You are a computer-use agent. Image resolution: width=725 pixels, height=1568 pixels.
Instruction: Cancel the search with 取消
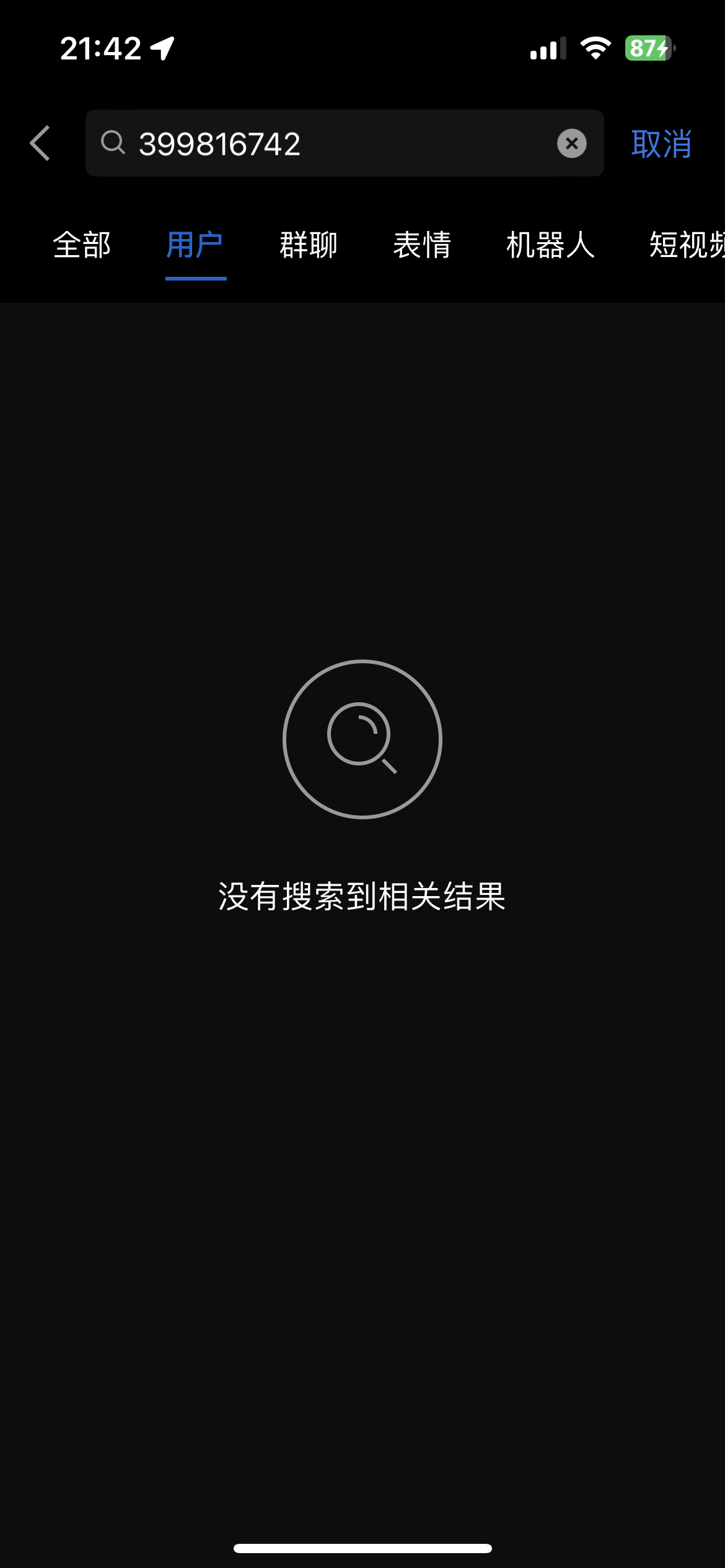click(x=661, y=144)
